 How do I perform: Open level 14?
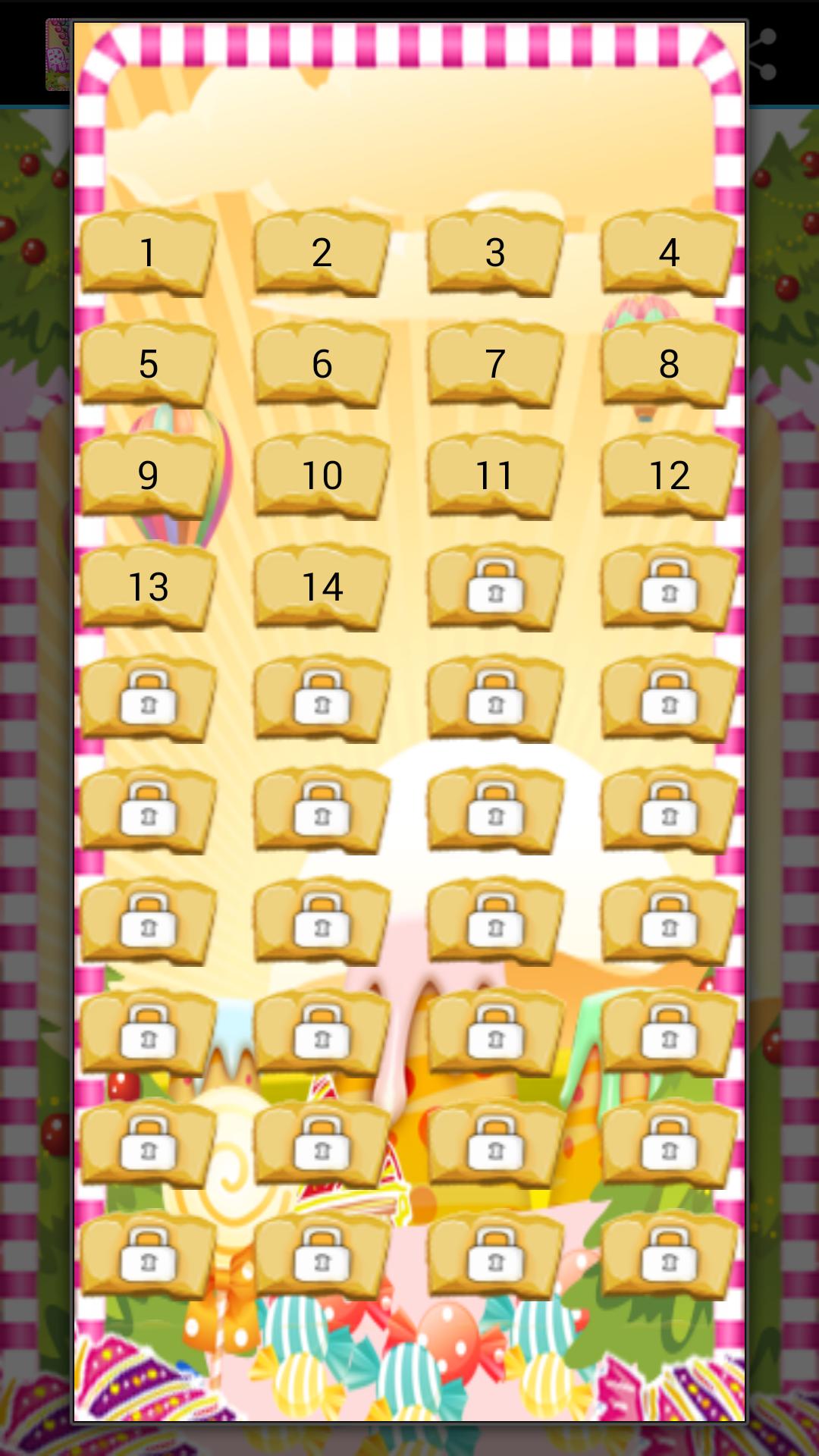322,587
